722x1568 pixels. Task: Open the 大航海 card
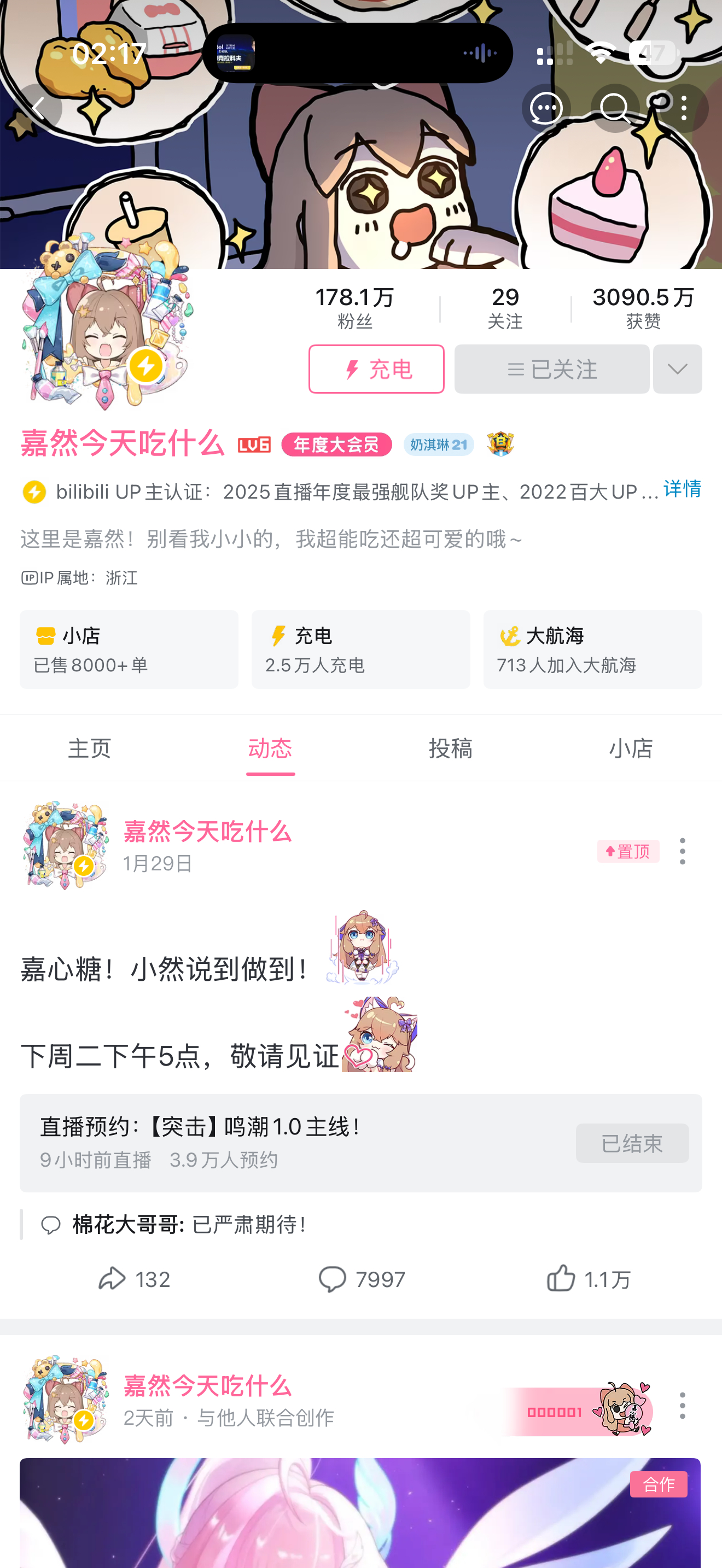pos(592,650)
